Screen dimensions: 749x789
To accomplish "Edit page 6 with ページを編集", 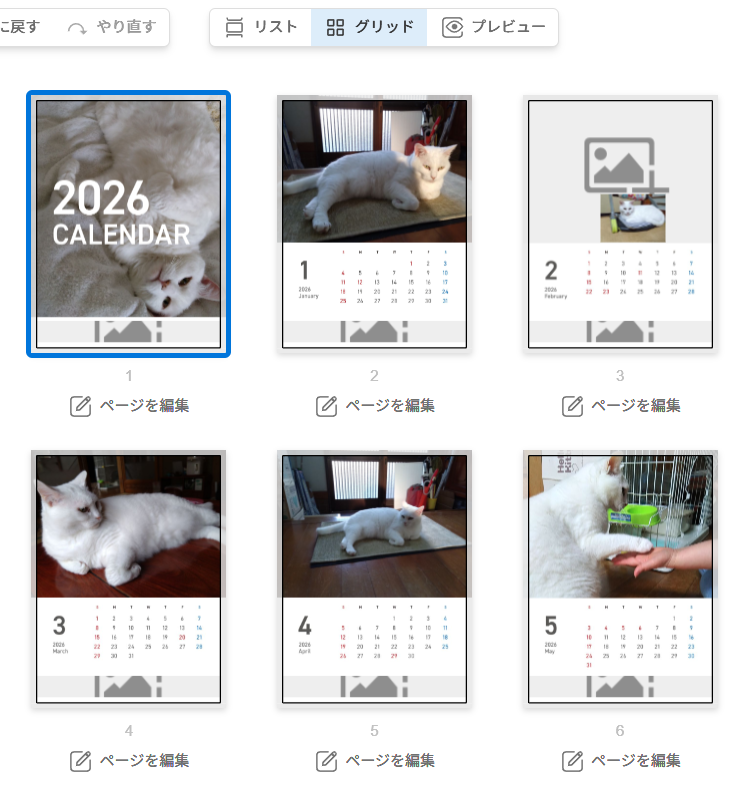I will coord(621,760).
